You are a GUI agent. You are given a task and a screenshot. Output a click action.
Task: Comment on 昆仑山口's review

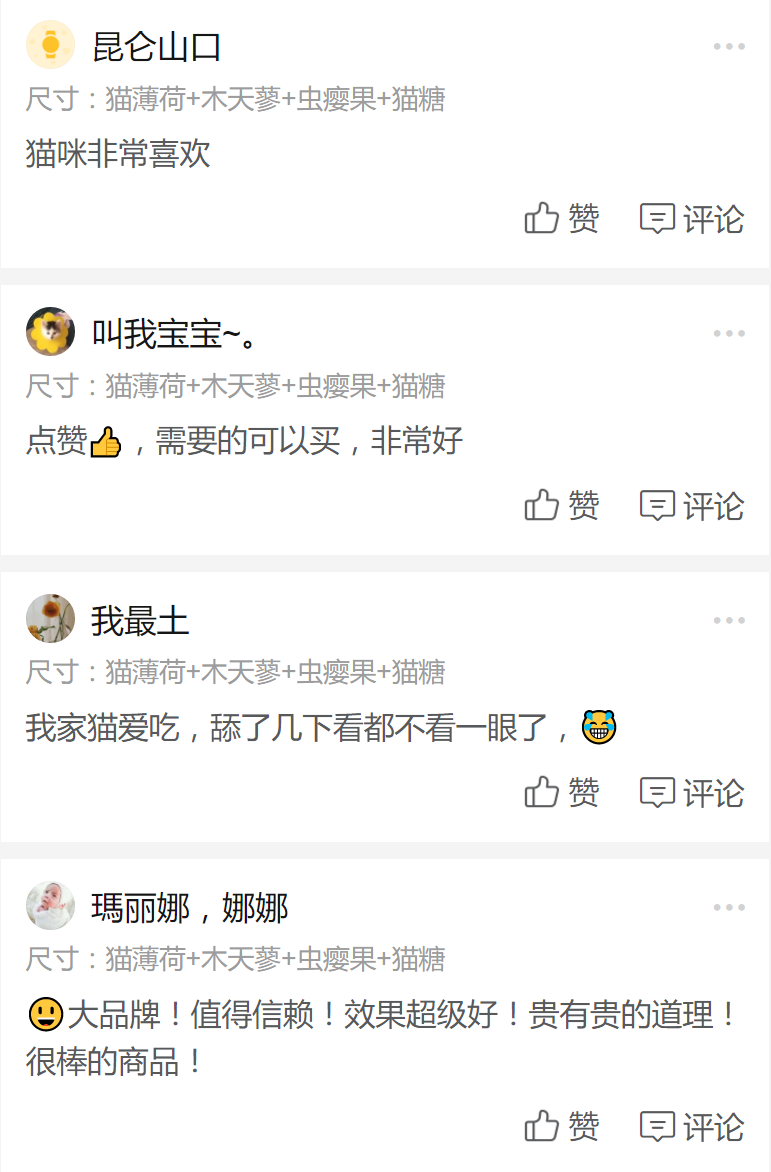pyautogui.click(x=692, y=218)
